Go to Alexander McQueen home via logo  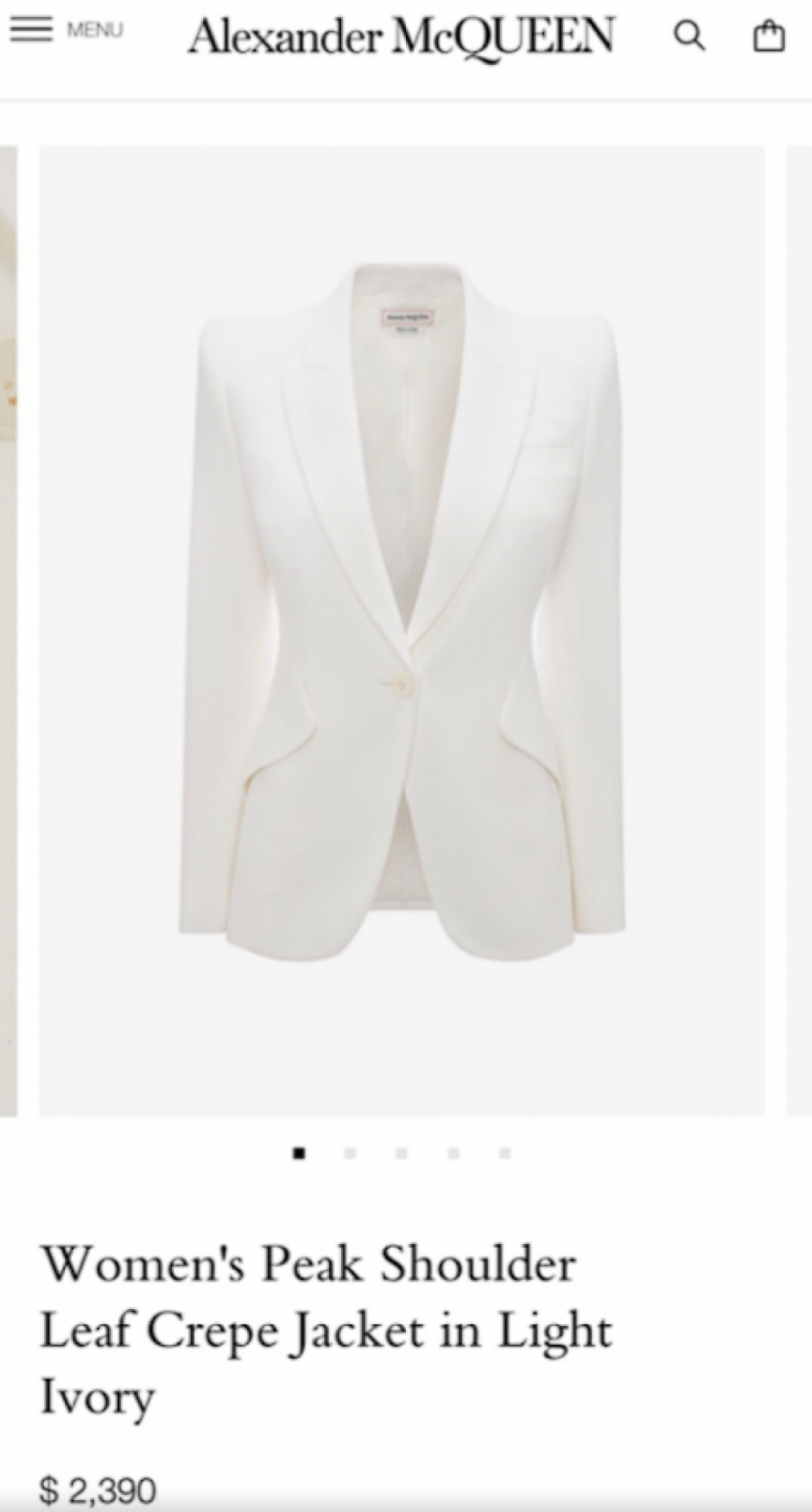(x=401, y=36)
